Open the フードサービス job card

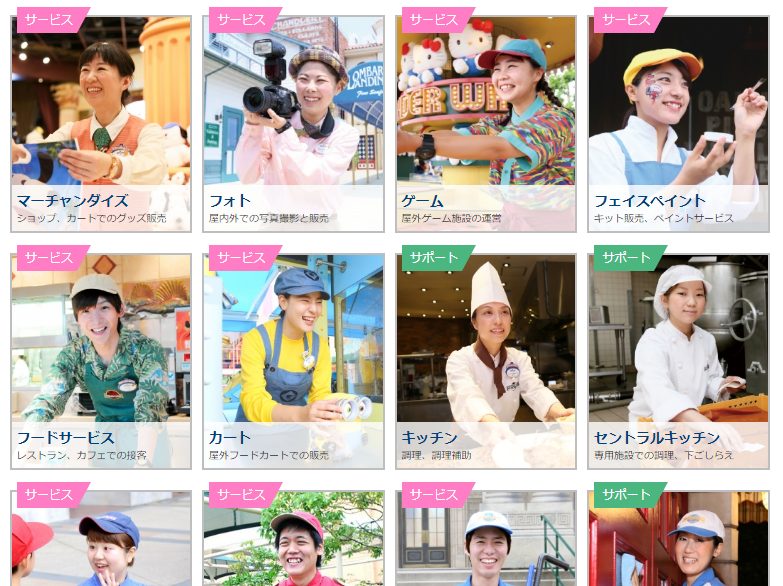101,362
